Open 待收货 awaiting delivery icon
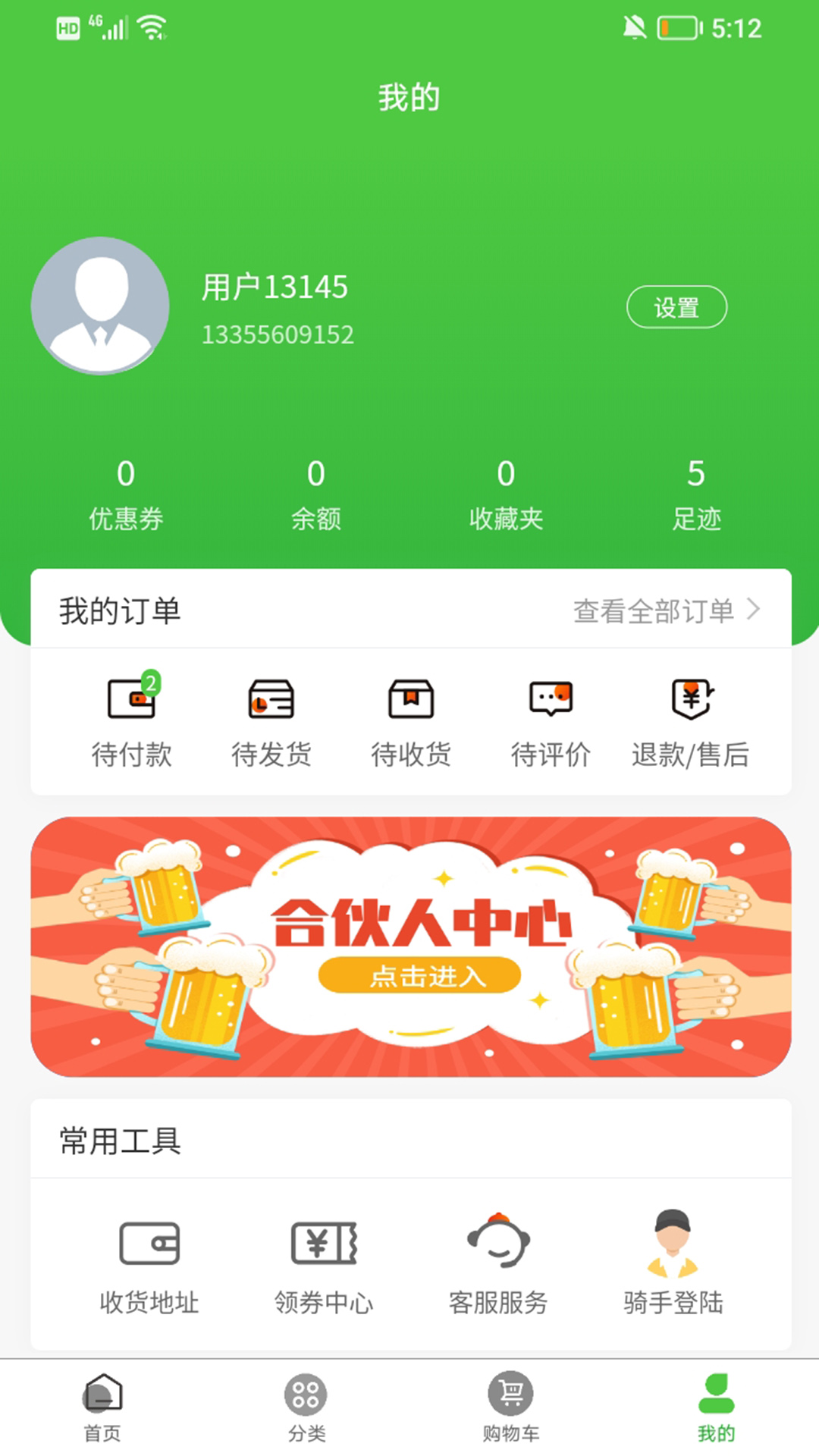This screenshot has height=1456, width=819. click(411, 717)
